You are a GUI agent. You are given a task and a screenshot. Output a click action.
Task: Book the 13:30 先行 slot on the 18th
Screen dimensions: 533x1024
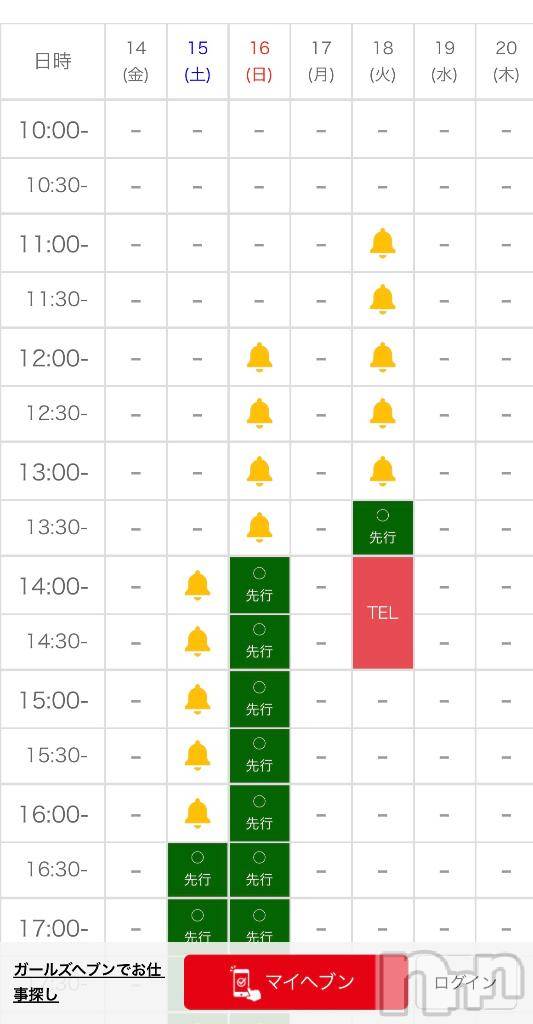point(383,528)
